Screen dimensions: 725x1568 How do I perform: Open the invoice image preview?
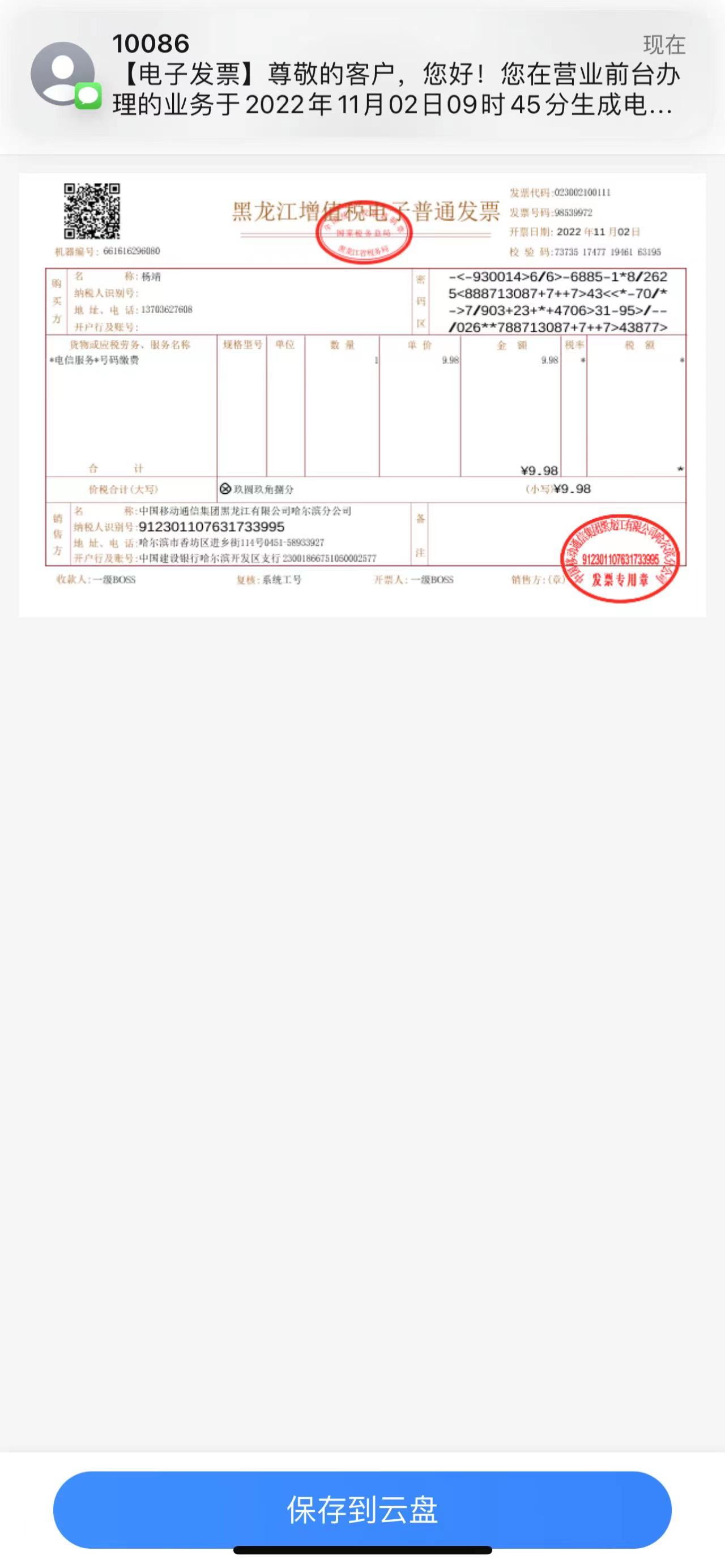[x=362, y=395]
